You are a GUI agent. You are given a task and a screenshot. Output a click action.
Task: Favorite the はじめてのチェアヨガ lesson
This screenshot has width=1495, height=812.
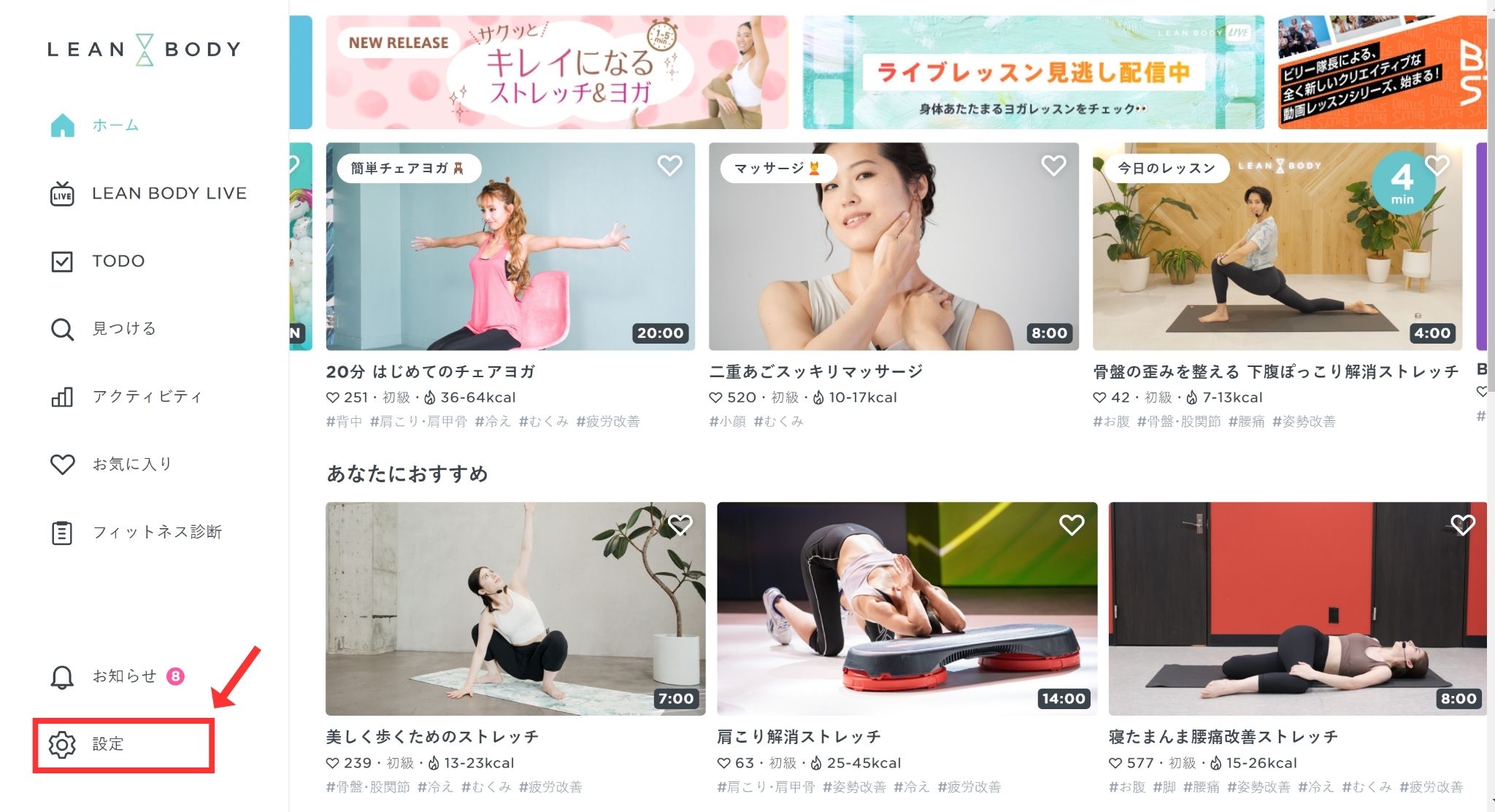[x=669, y=166]
